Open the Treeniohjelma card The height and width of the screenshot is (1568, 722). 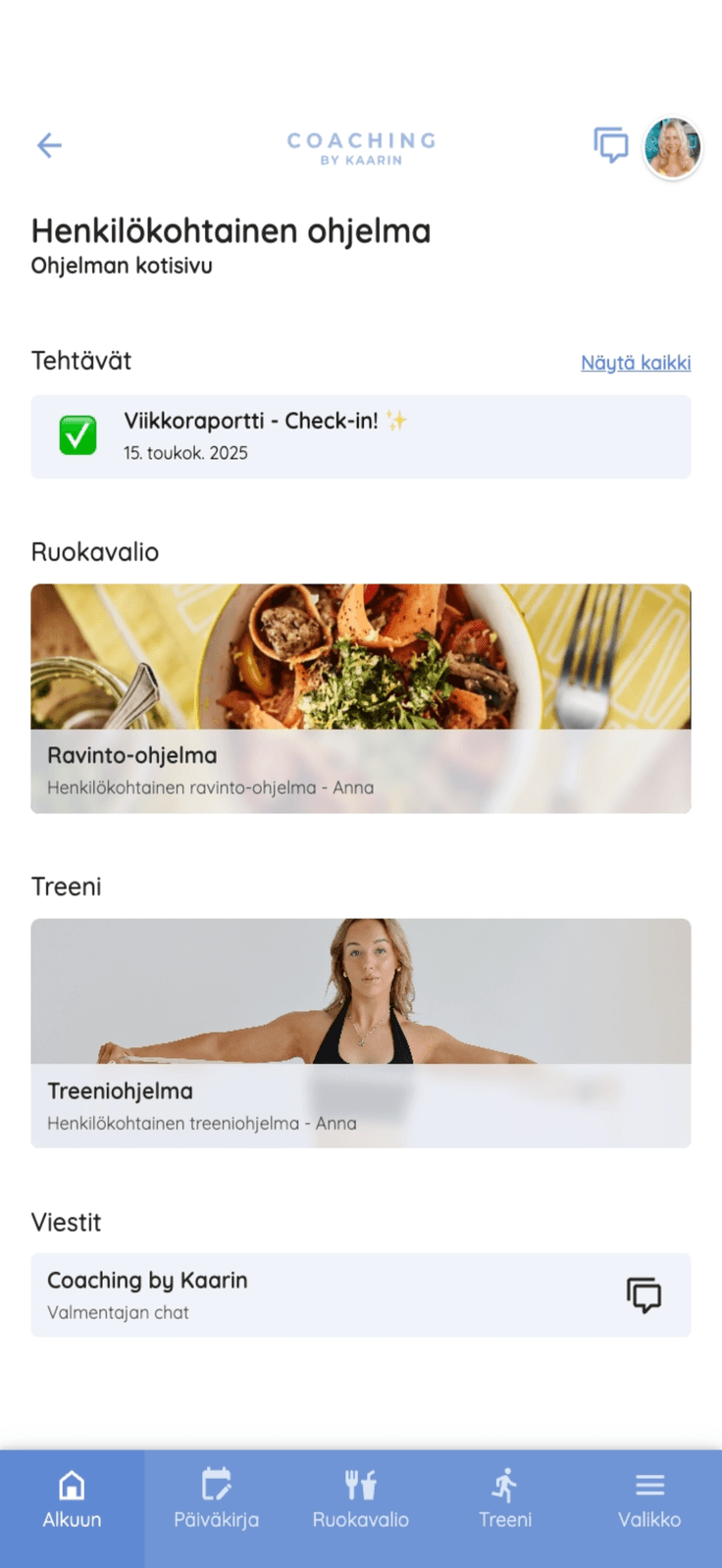point(361,1033)
